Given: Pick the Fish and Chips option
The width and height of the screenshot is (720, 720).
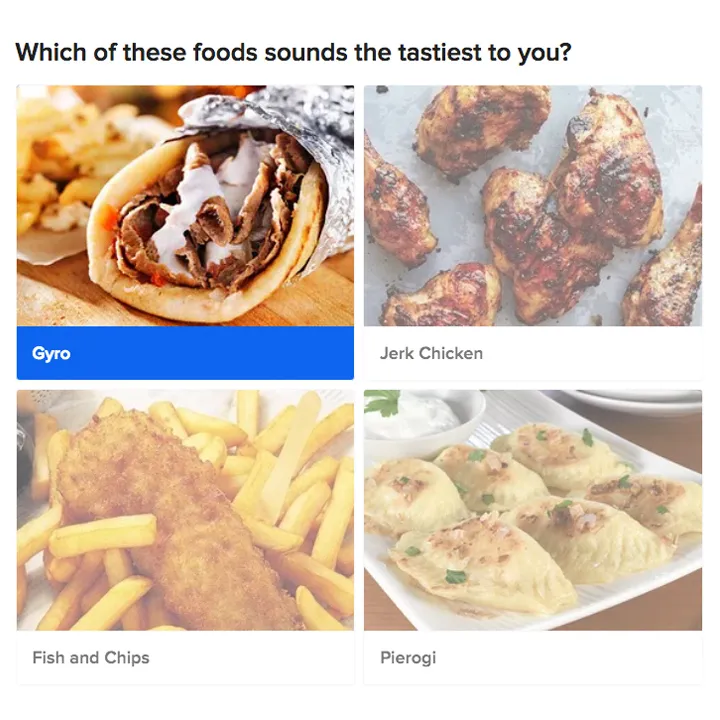Looking at the screenshot, I should (185, 537).
